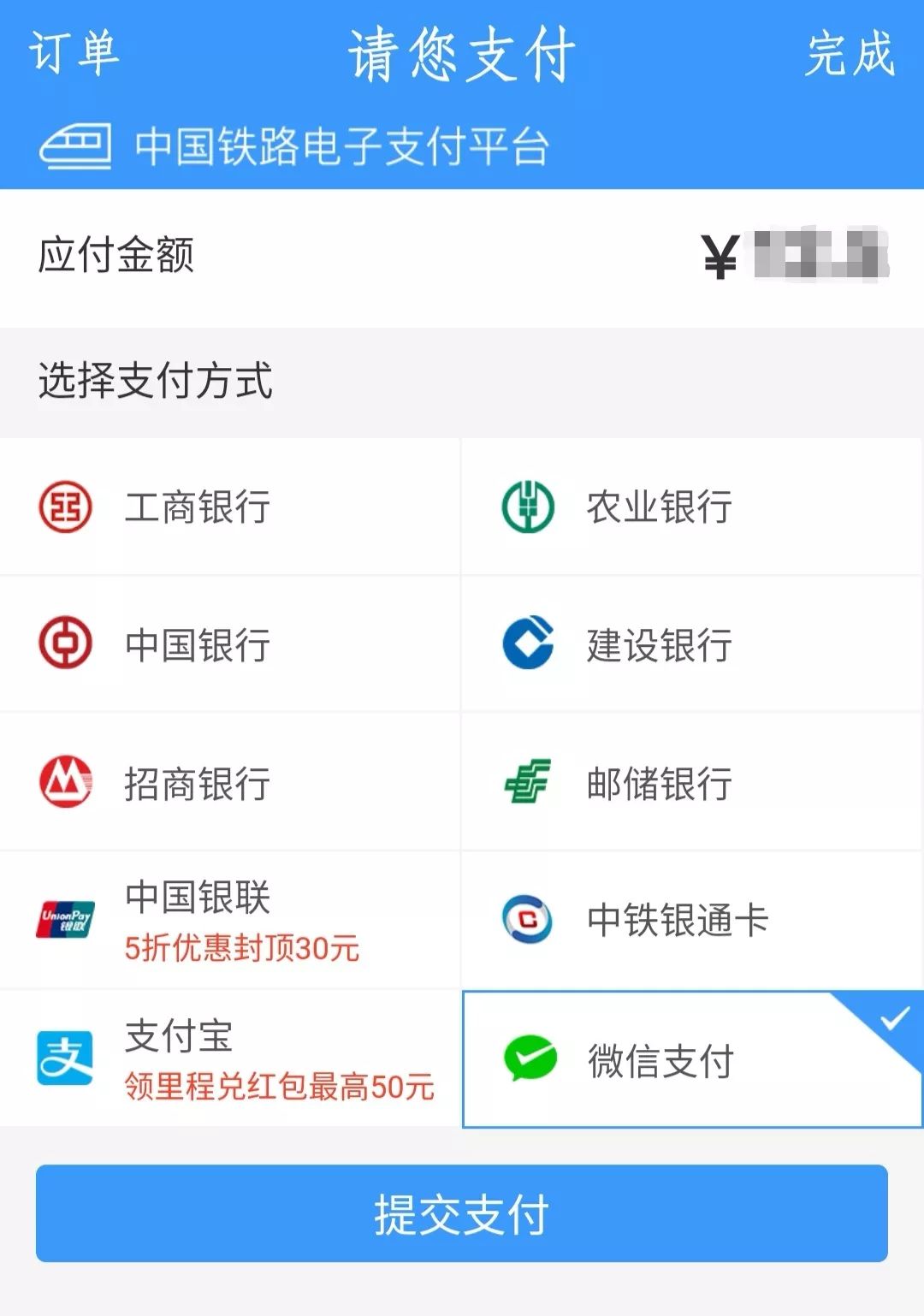Viewport: 924px width, 1316px height.
Task: Choose 支付宝 payment option
Action: (x=231, y=1059)
